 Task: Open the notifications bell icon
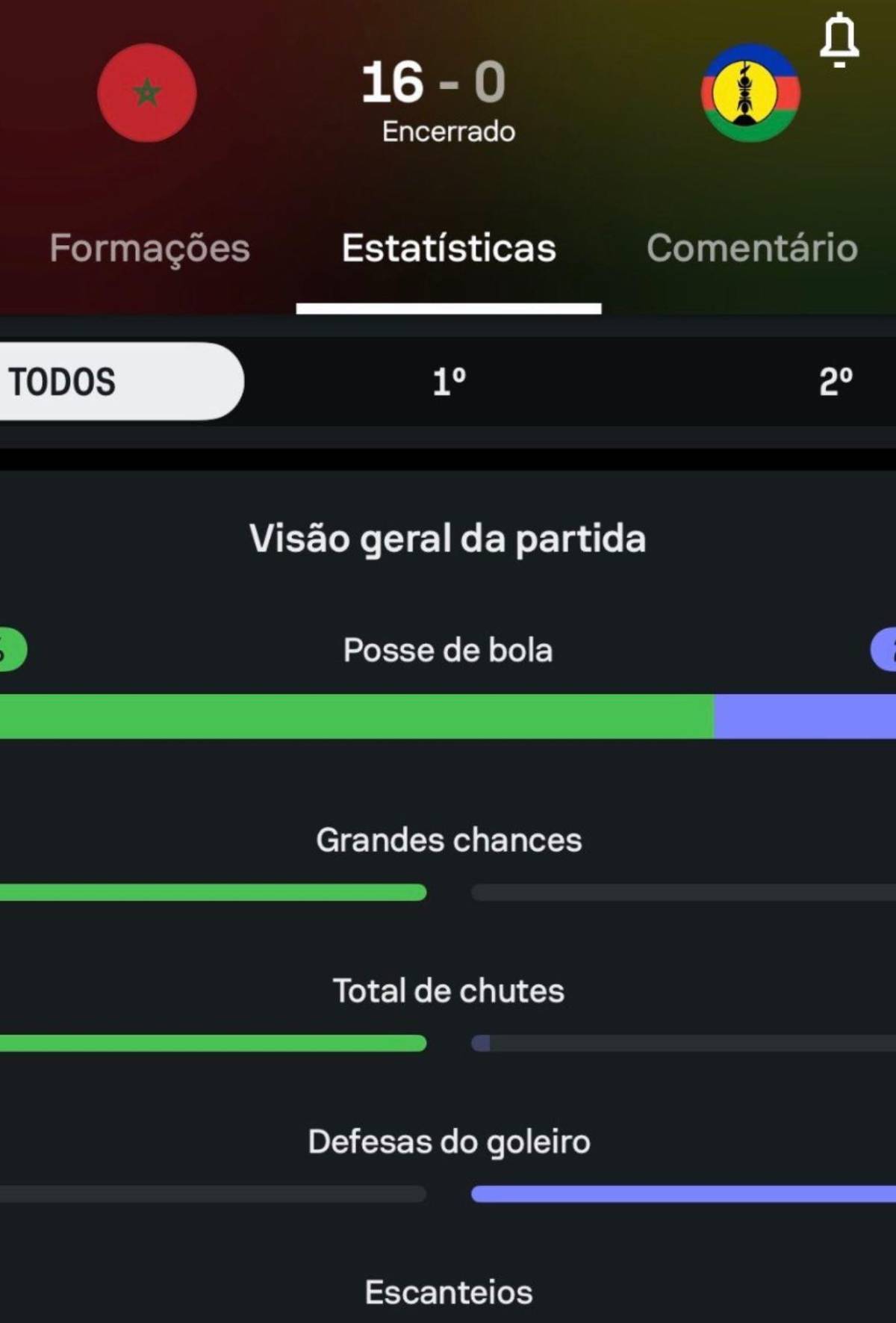pos(839,37)
